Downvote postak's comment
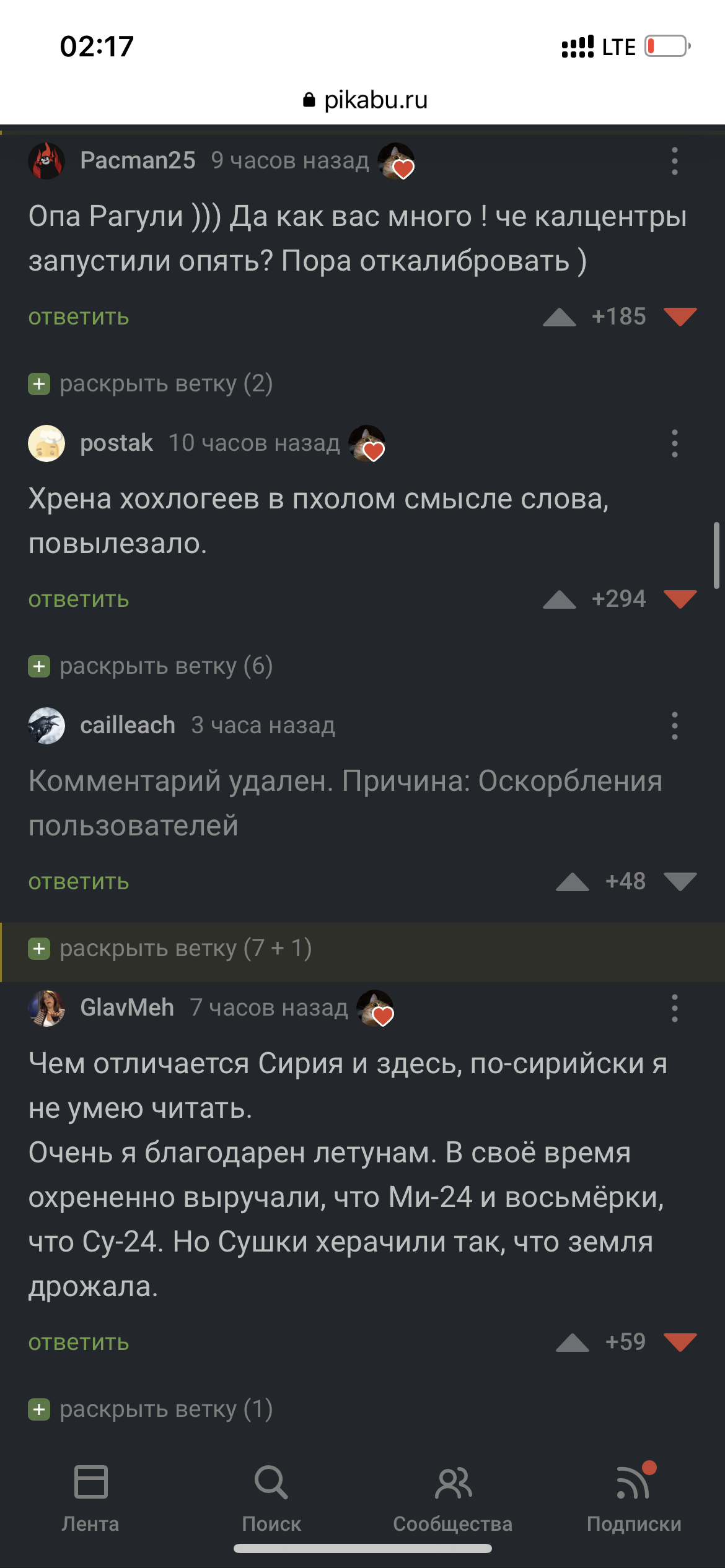 tap(680, 599)
